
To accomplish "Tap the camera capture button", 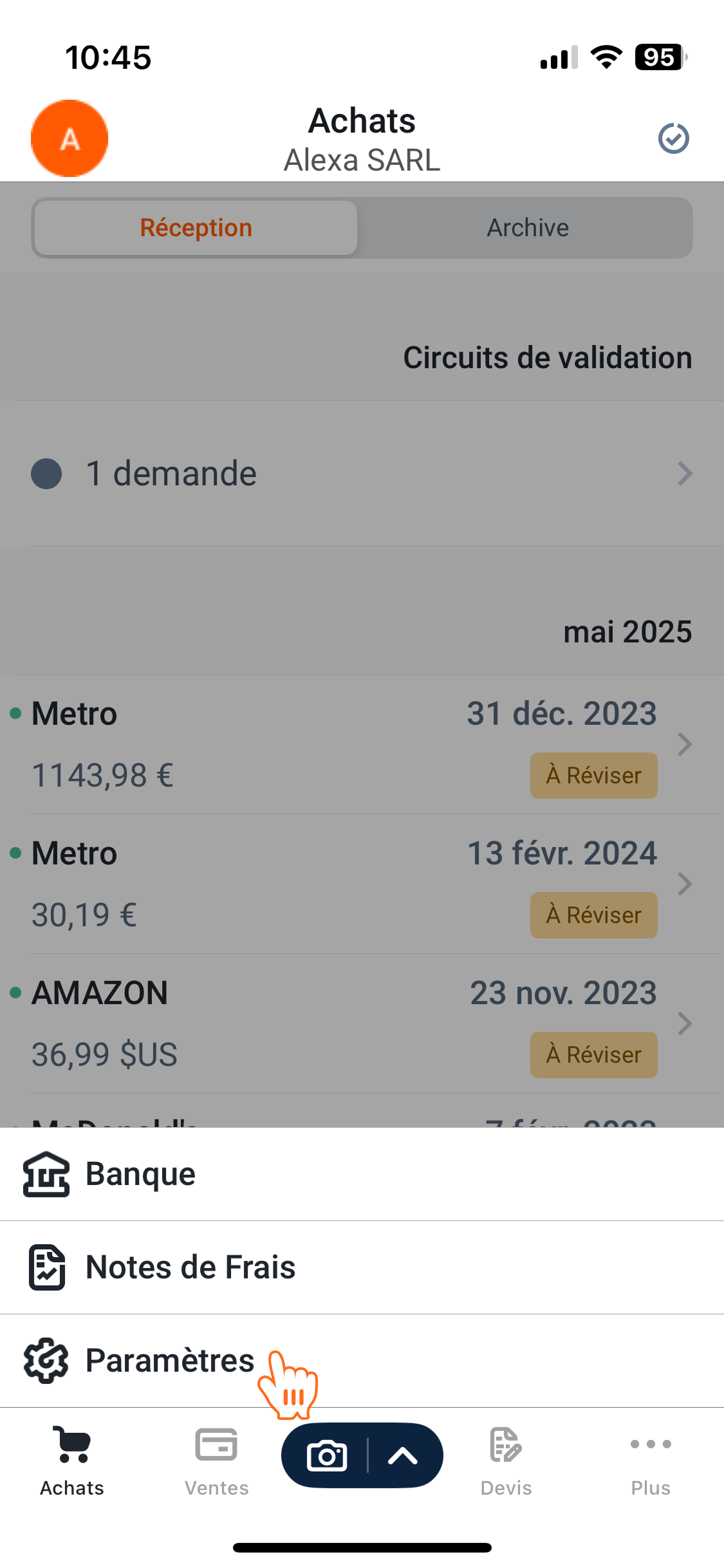I will [327, 1456].
